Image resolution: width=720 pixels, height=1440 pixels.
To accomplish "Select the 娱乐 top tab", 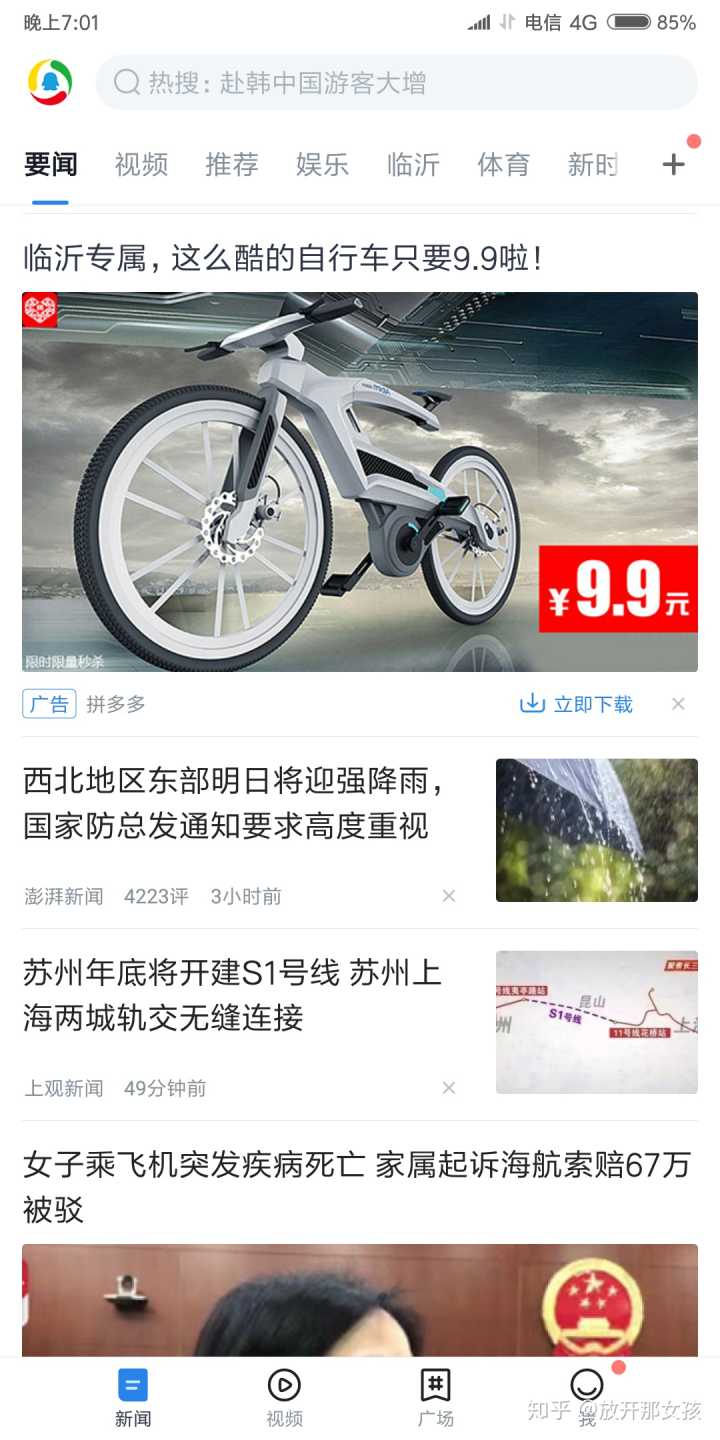I will click(322, 164).
